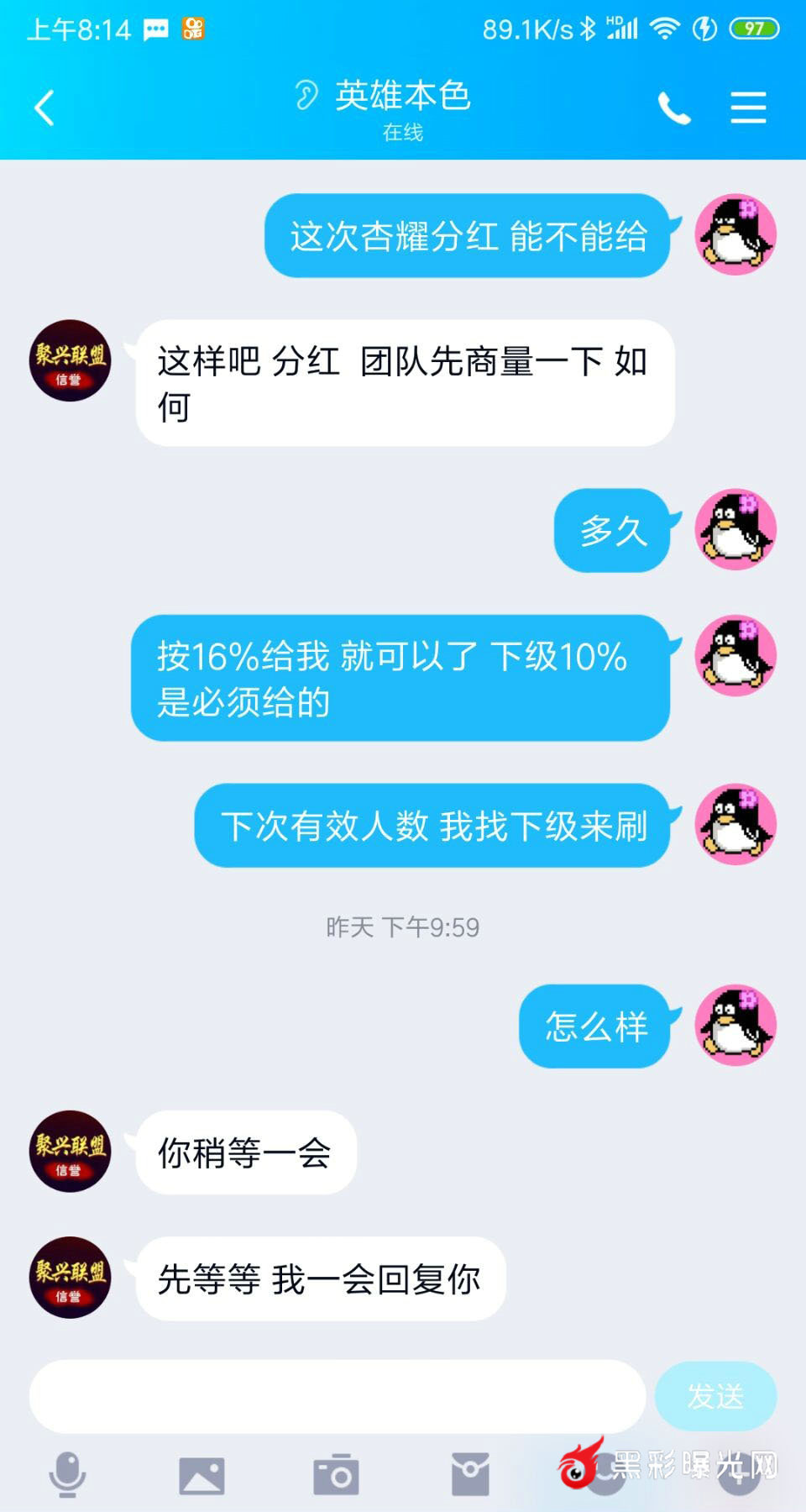Viewport: 806px width, 1512px height.
Task: Open the chat settings menu
Action: [x=747, y=108]
